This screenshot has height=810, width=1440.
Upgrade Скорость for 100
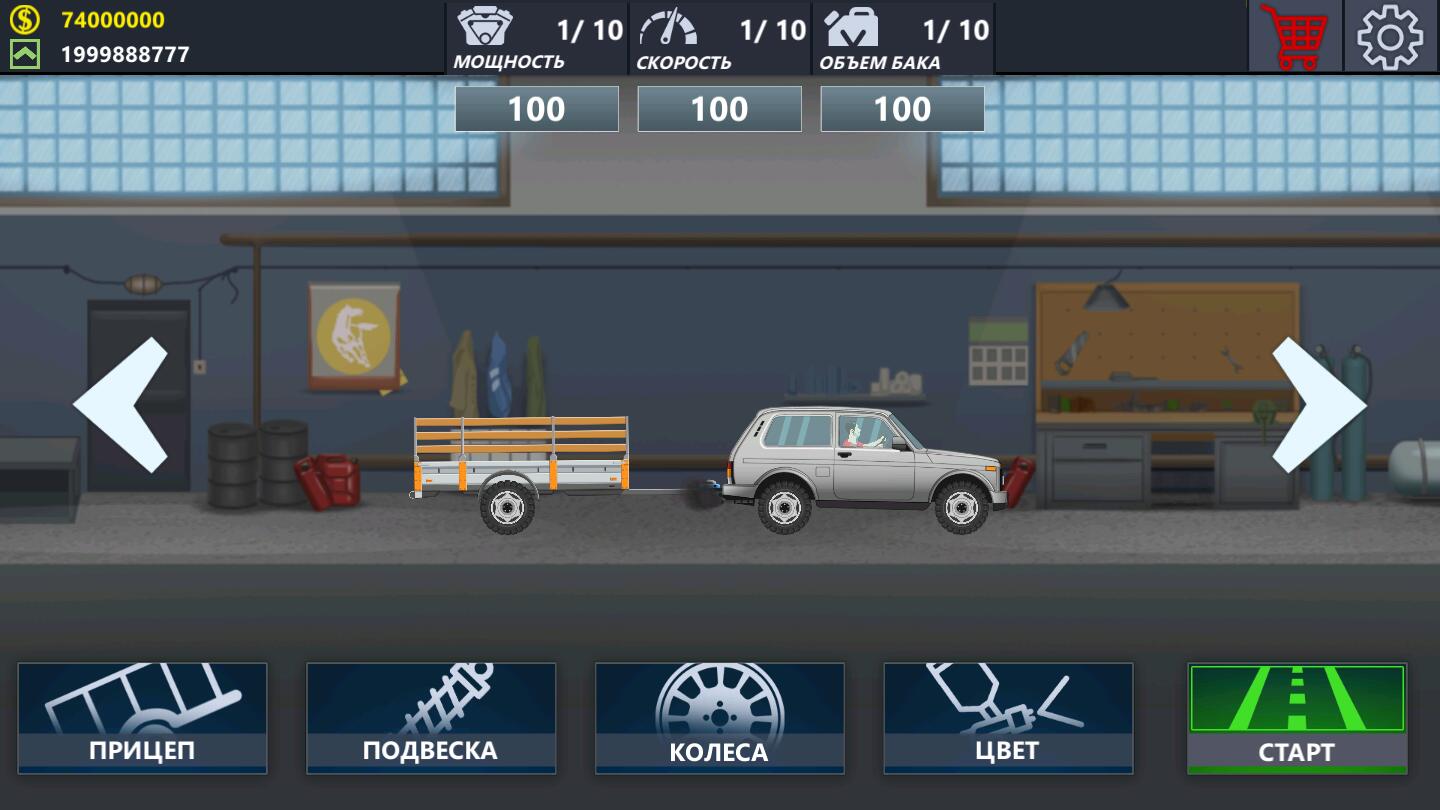720,109
